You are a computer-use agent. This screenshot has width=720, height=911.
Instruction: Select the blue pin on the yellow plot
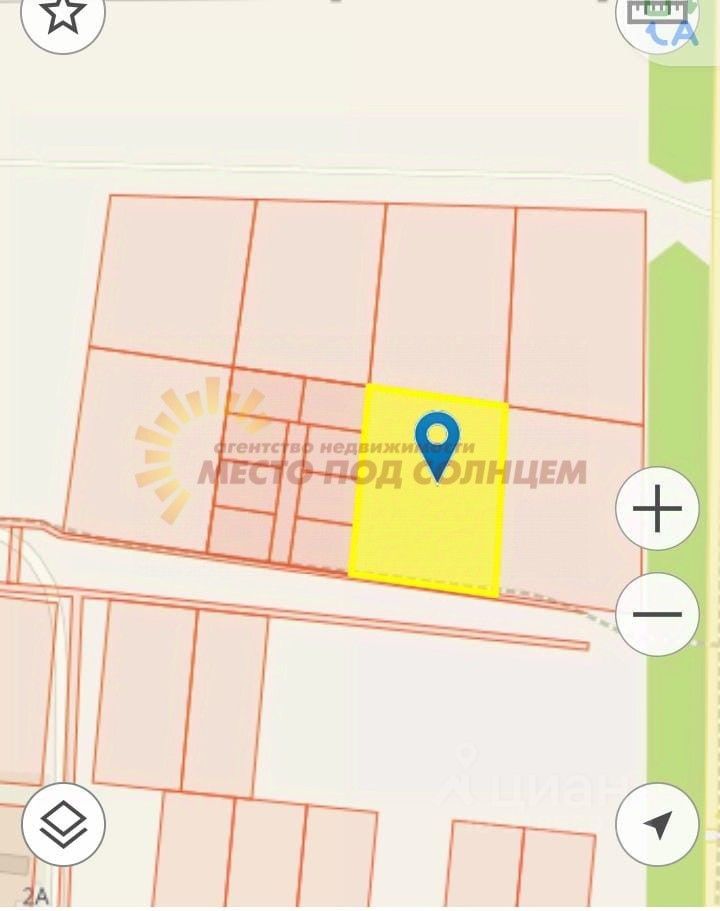(x=438, y=442)
